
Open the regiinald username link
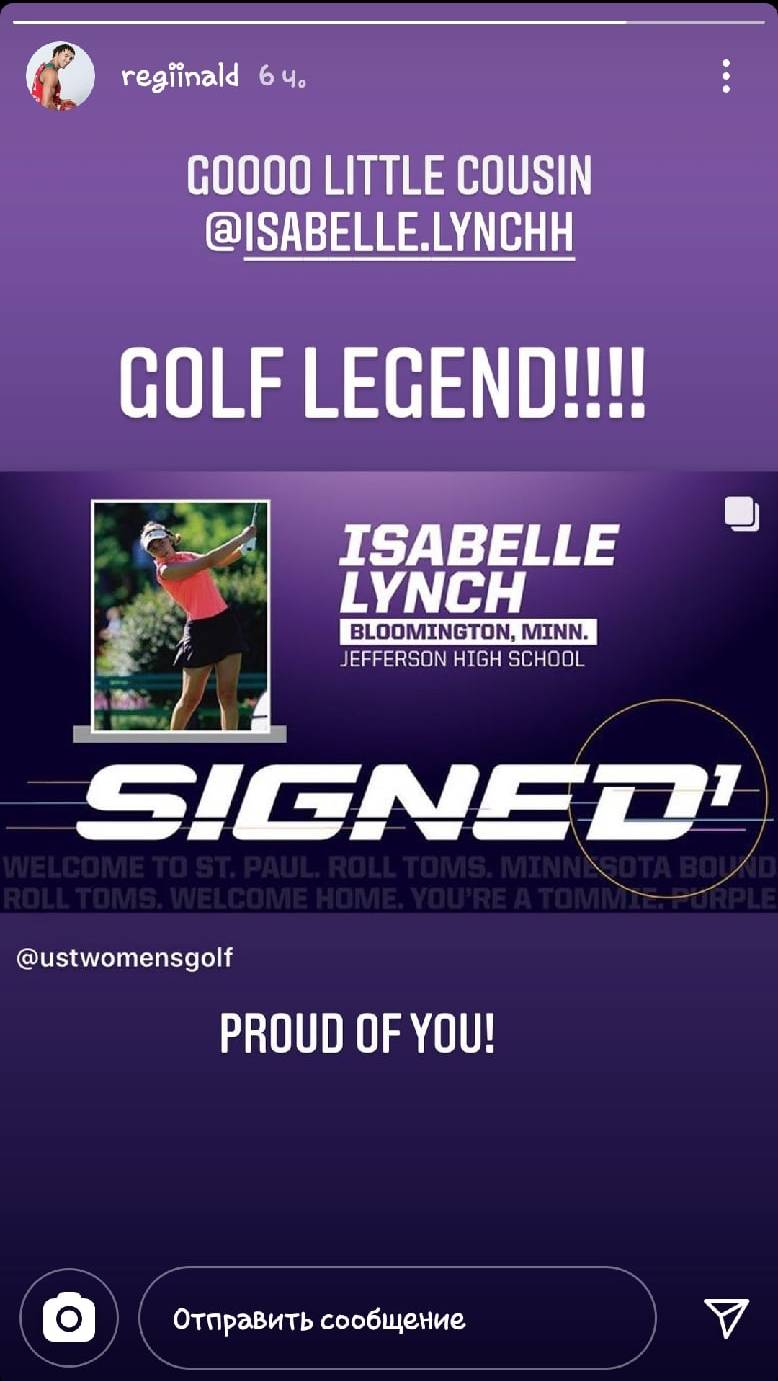pos(180,76)
